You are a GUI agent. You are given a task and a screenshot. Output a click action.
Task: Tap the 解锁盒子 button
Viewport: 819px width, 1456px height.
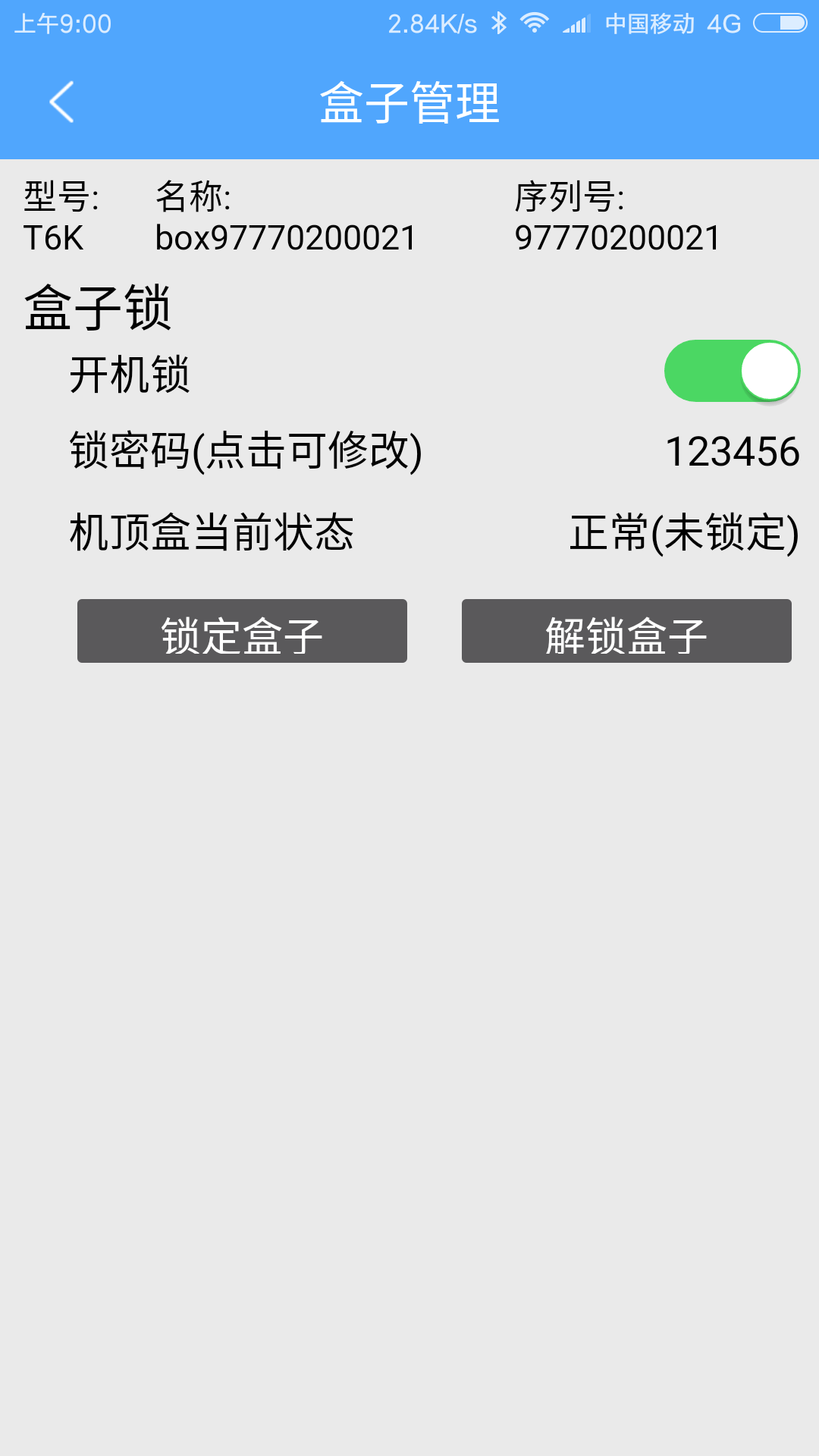pyautogui.click(x=626, y=631)
